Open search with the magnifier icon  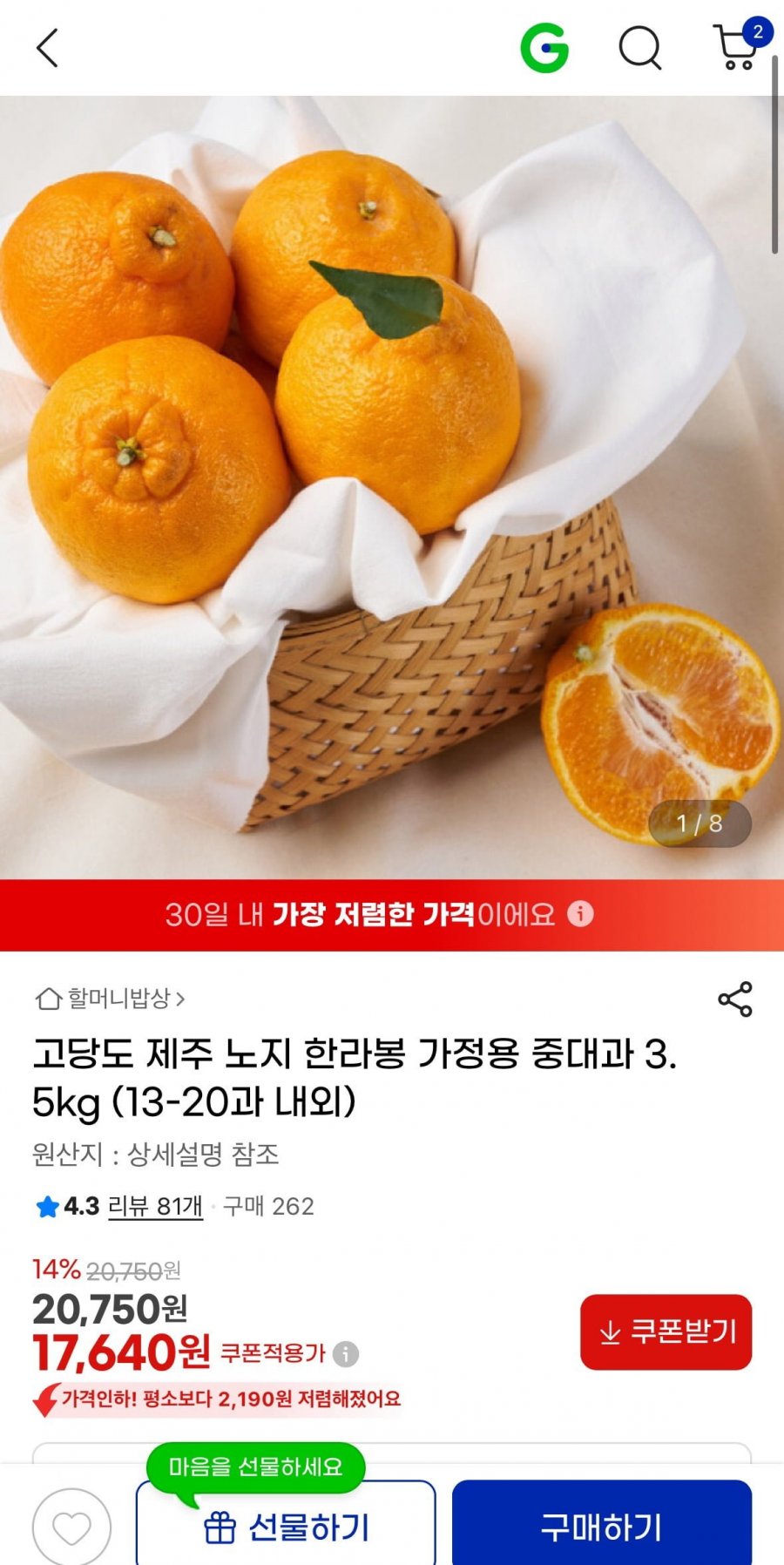pyautogui.click(x=640, y=48)
